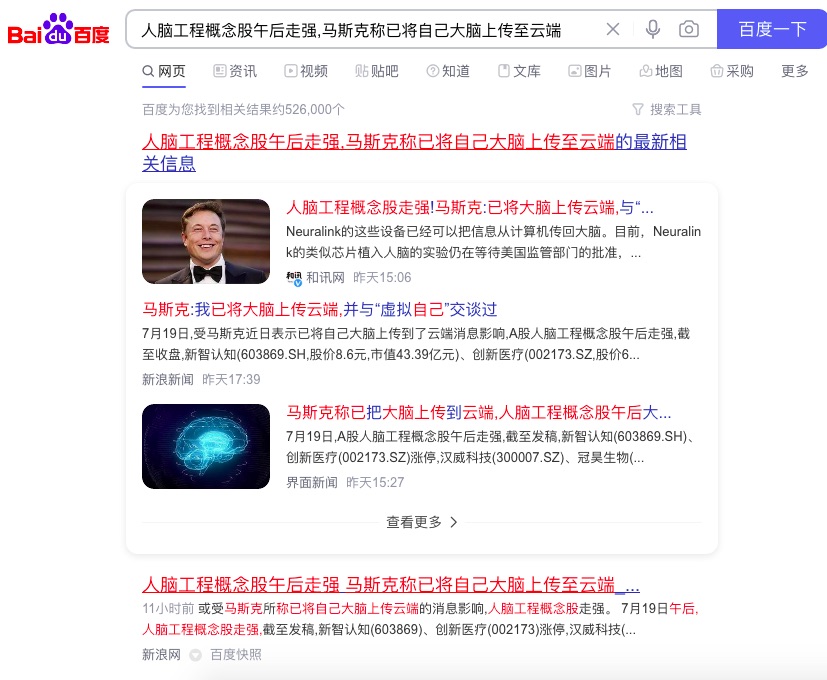The height and width of the screenshot is (680, 827).
Task: Switch to the 采购 tab
Action: click(x=732, y=71)
